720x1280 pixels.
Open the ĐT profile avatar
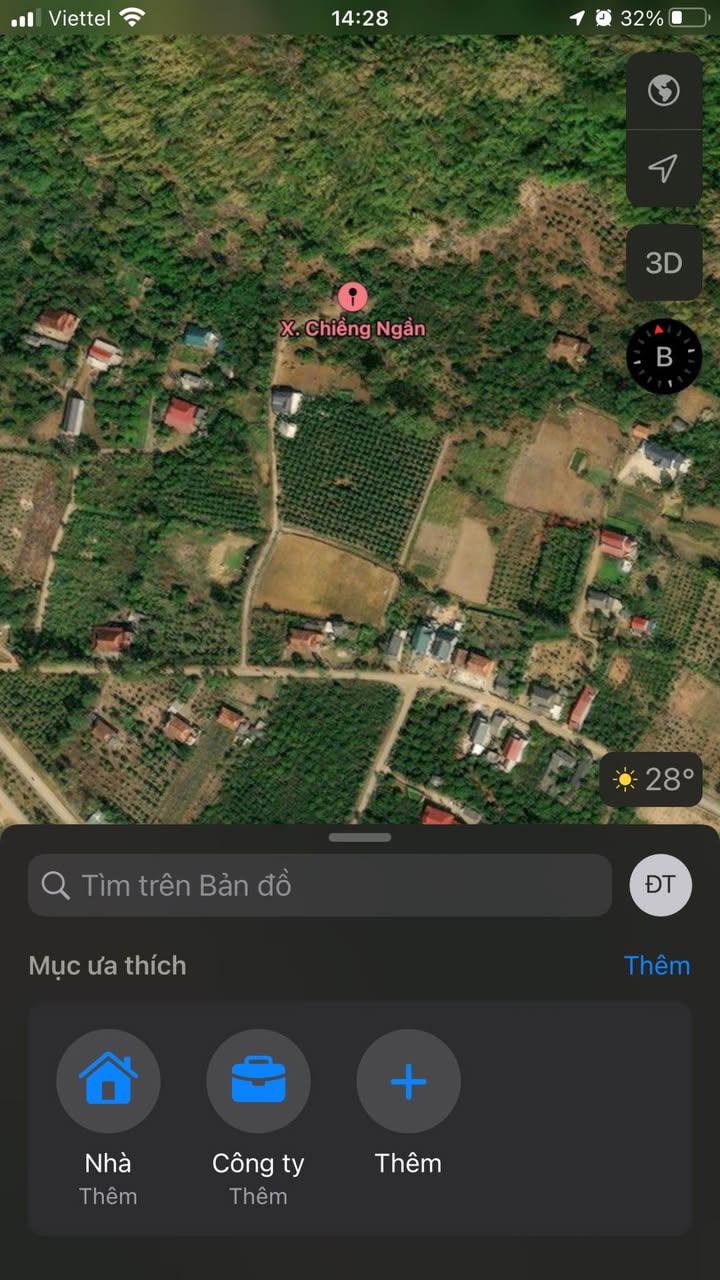tap(660, 885)
